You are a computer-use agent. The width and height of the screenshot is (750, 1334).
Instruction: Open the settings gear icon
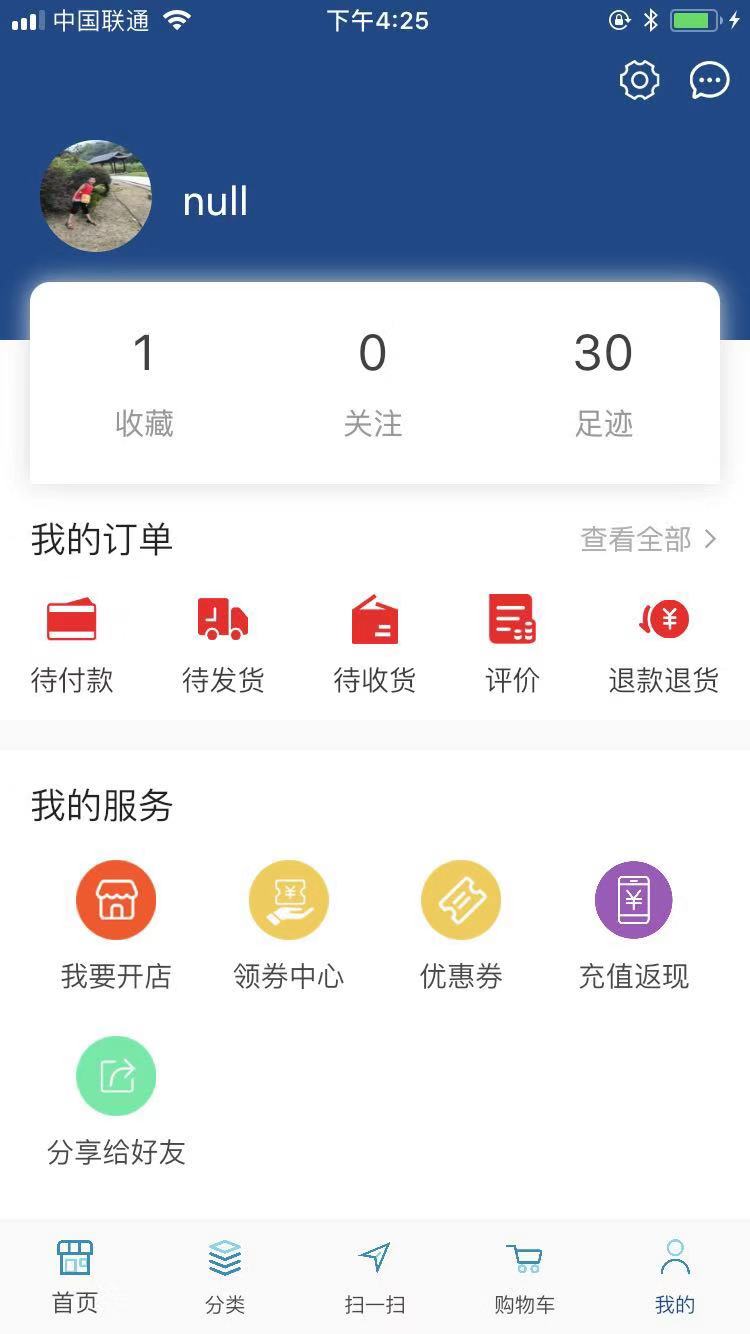pos(639,81)
